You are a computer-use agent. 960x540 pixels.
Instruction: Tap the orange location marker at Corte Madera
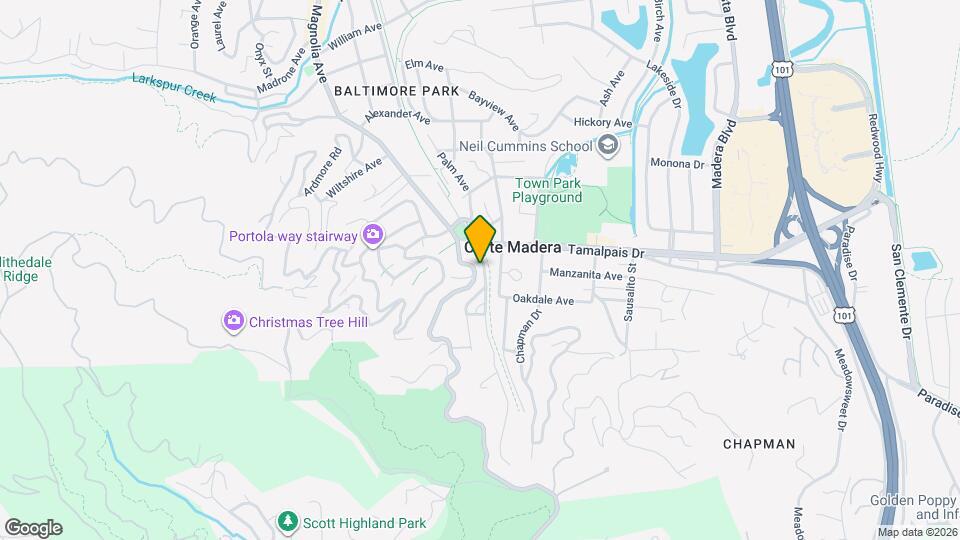tap(480, 239)
